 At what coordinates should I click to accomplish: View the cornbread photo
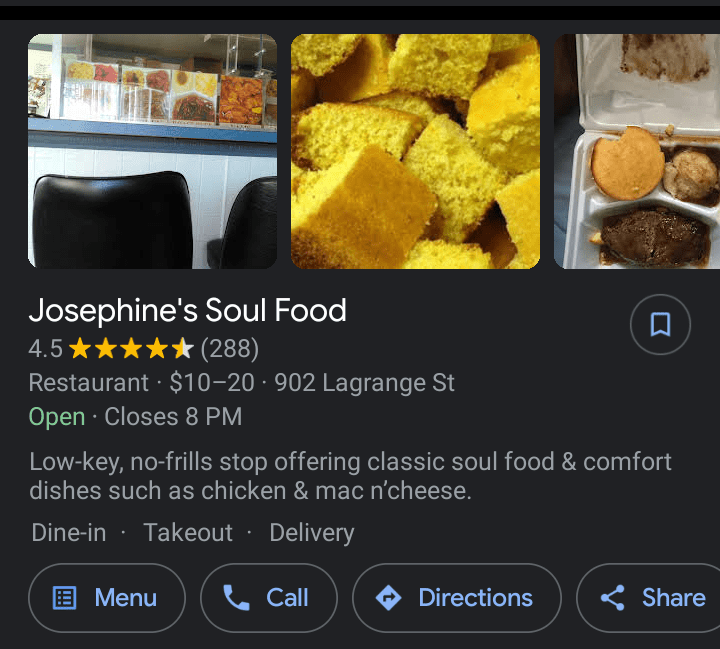[x=415, y=152]
